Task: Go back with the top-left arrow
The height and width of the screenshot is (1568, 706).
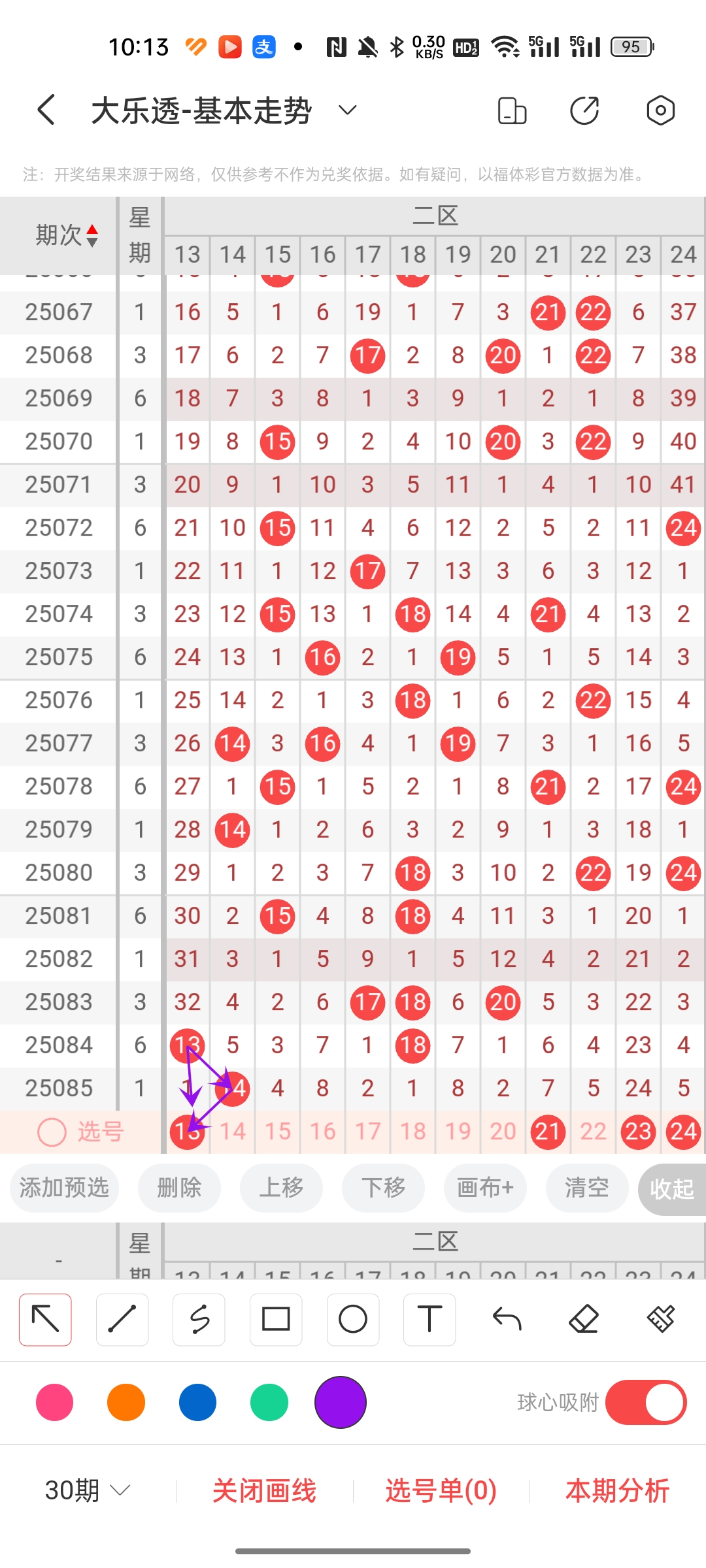Action: pos(46,110)
